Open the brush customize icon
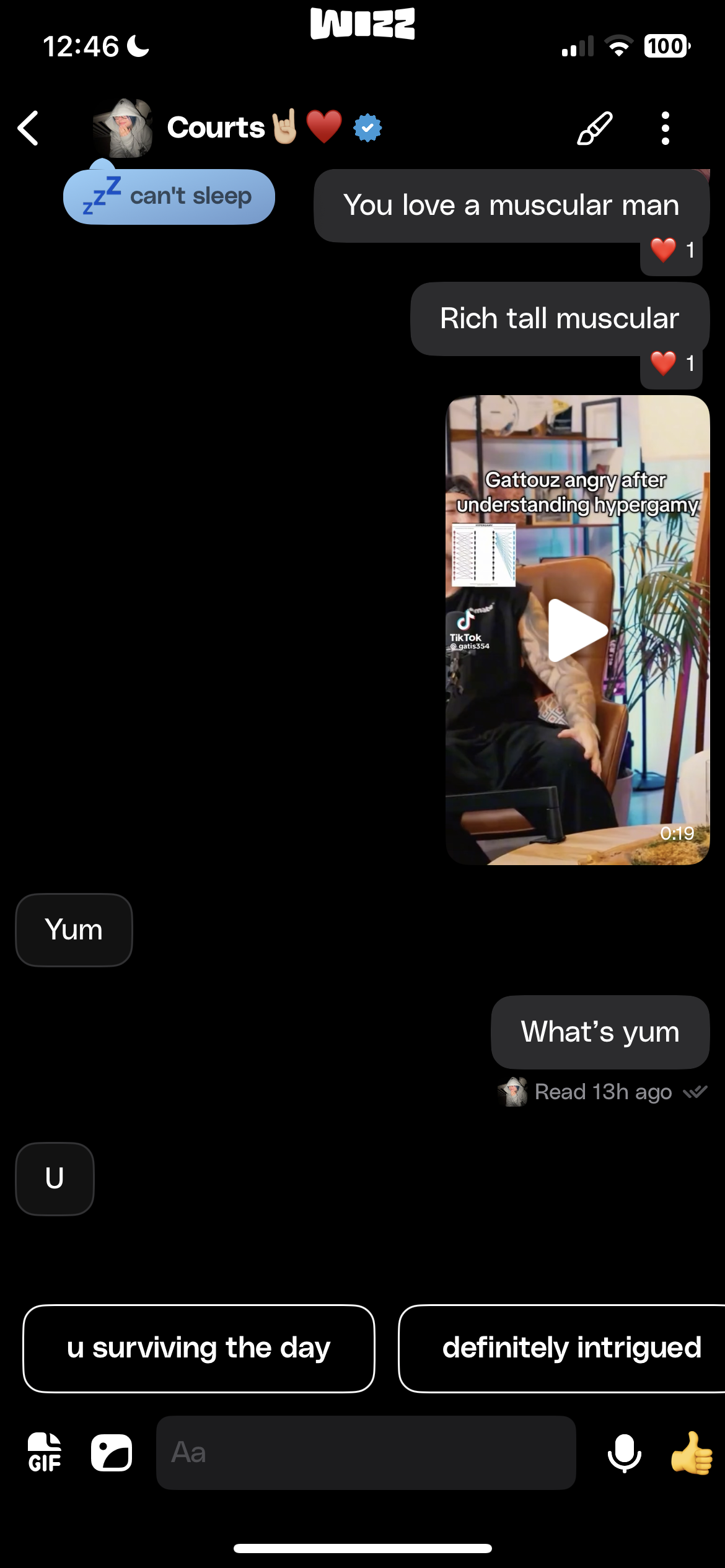725x1568 pixels. (x=595, y=128)
